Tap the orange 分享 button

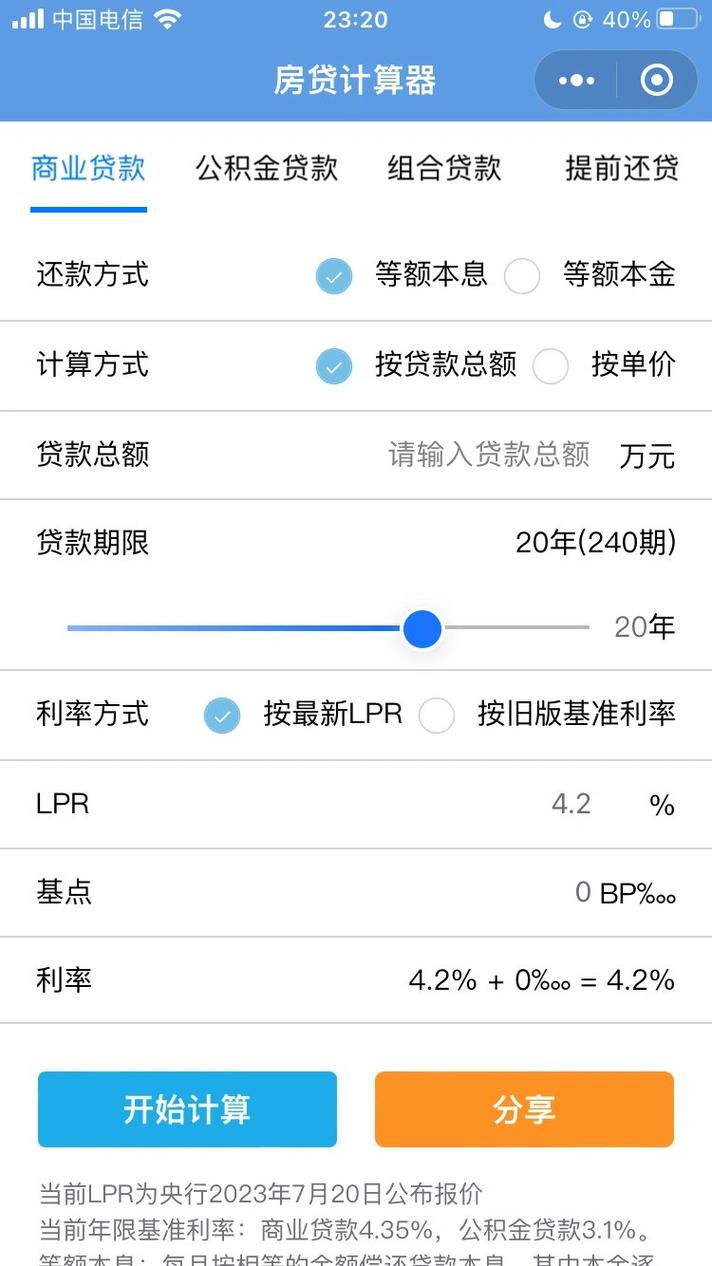click(524, 1109)
